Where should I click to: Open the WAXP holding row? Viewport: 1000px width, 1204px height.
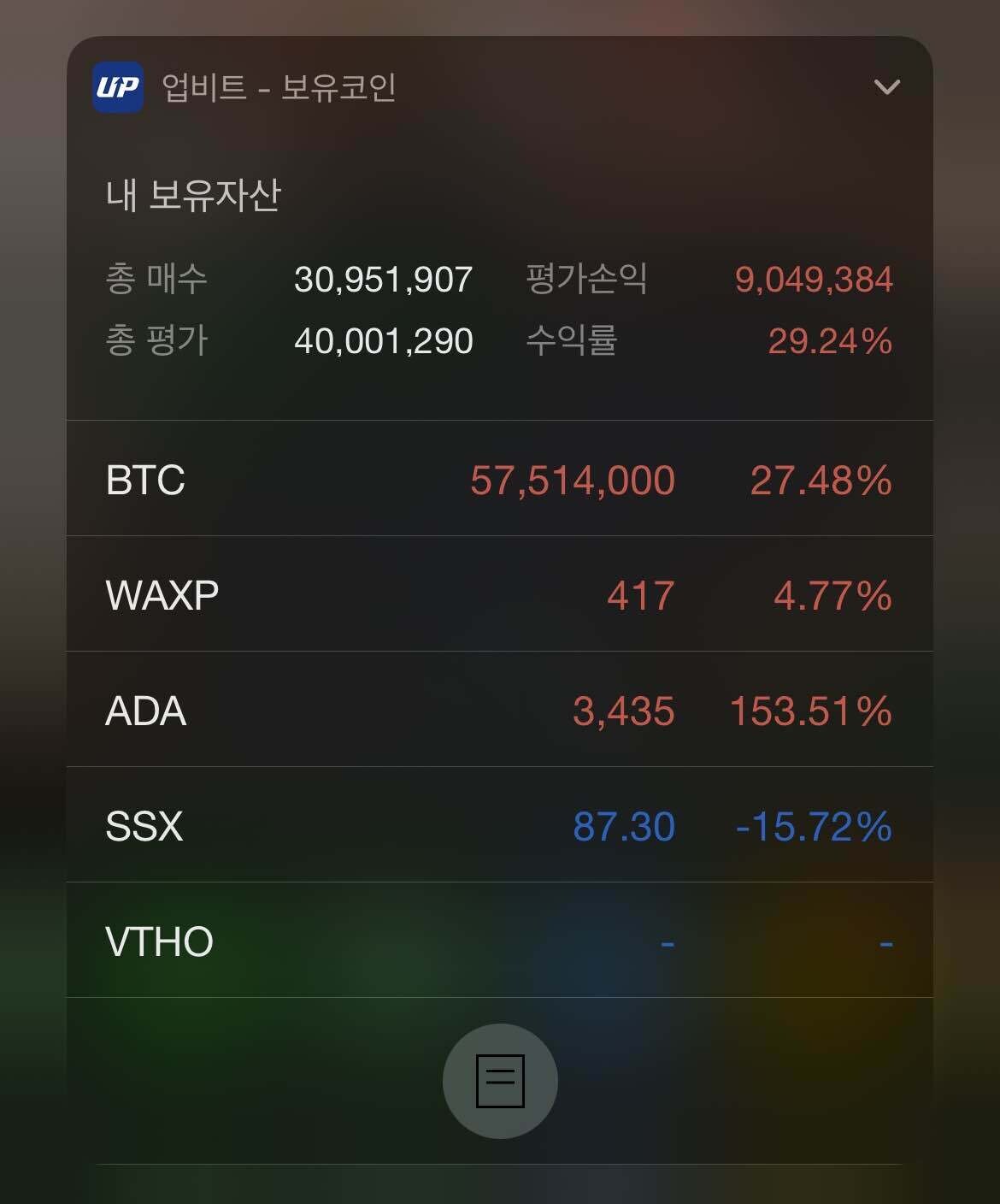tap(499, 595)
